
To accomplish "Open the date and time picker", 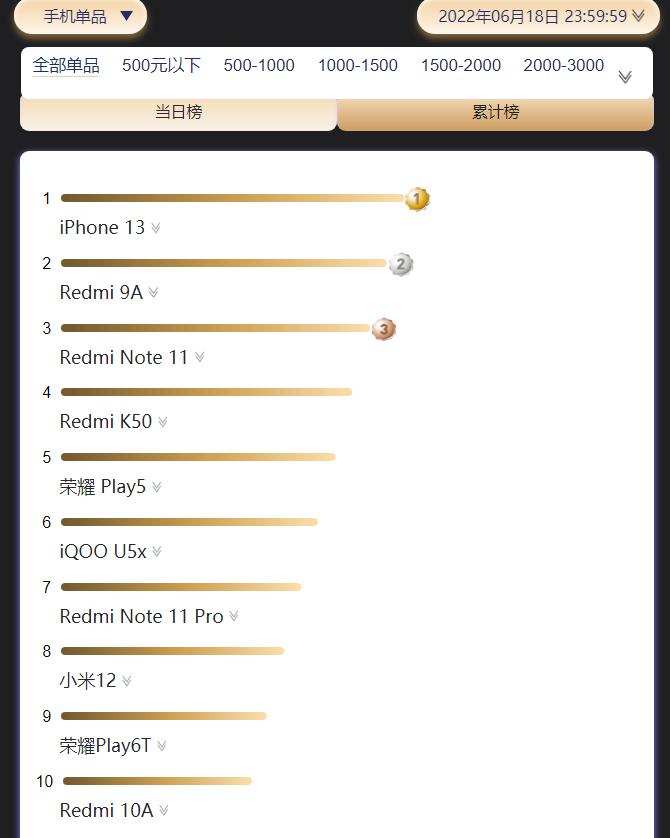I will [x=540, y=16].
